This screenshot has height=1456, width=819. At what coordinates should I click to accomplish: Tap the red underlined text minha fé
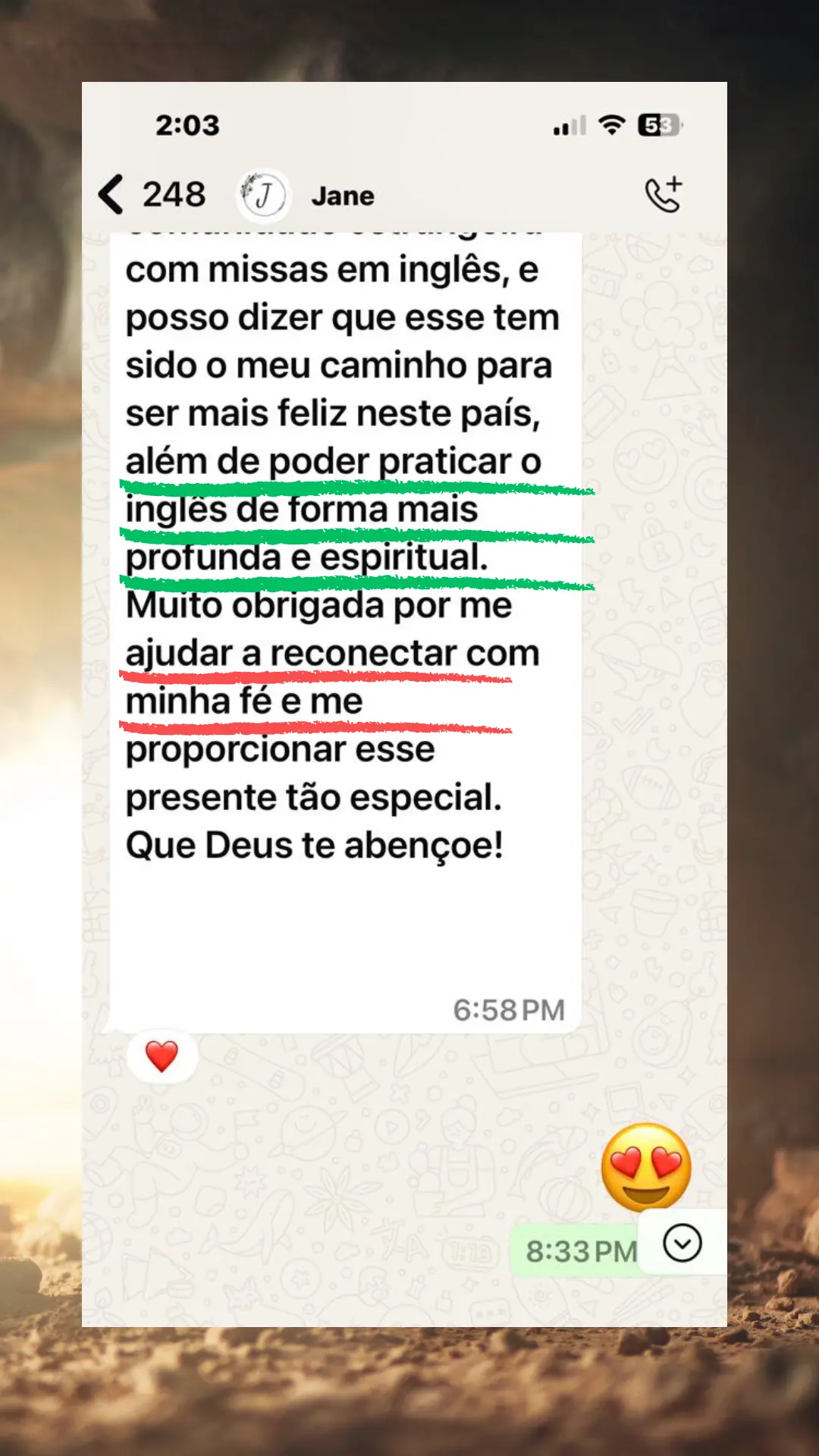pyautogui.click(x=243, y=701)
